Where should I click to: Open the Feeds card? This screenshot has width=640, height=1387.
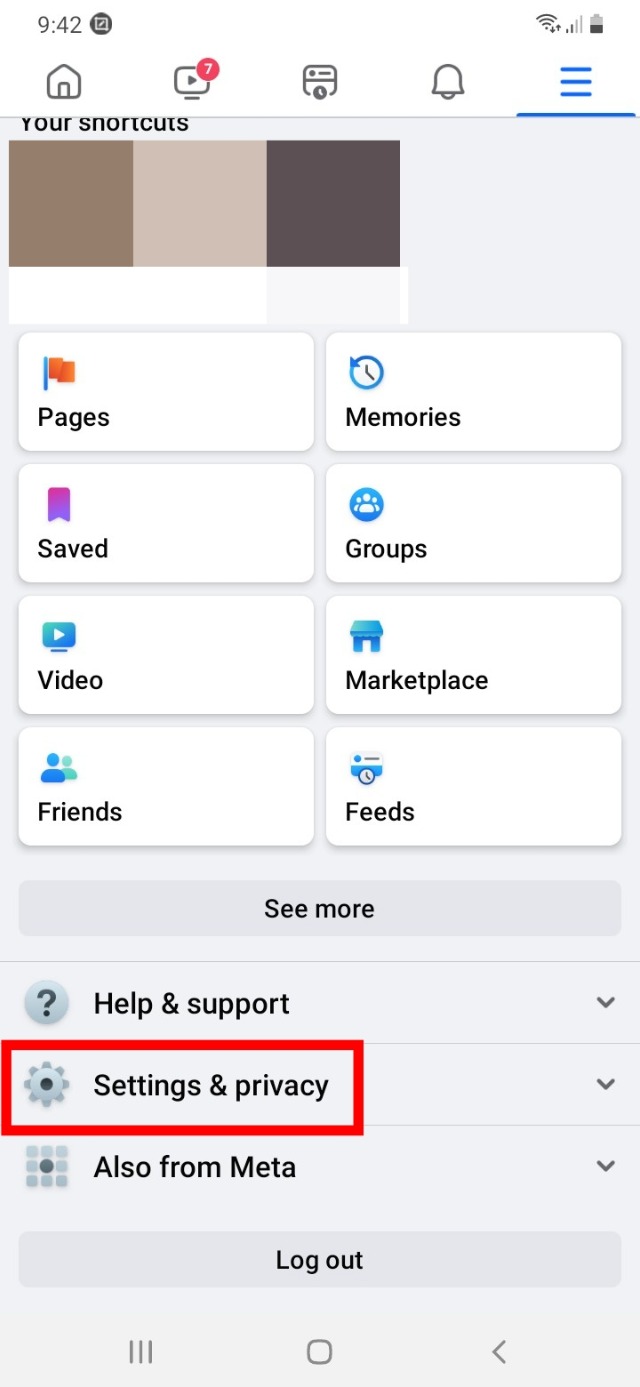(474, 786)
